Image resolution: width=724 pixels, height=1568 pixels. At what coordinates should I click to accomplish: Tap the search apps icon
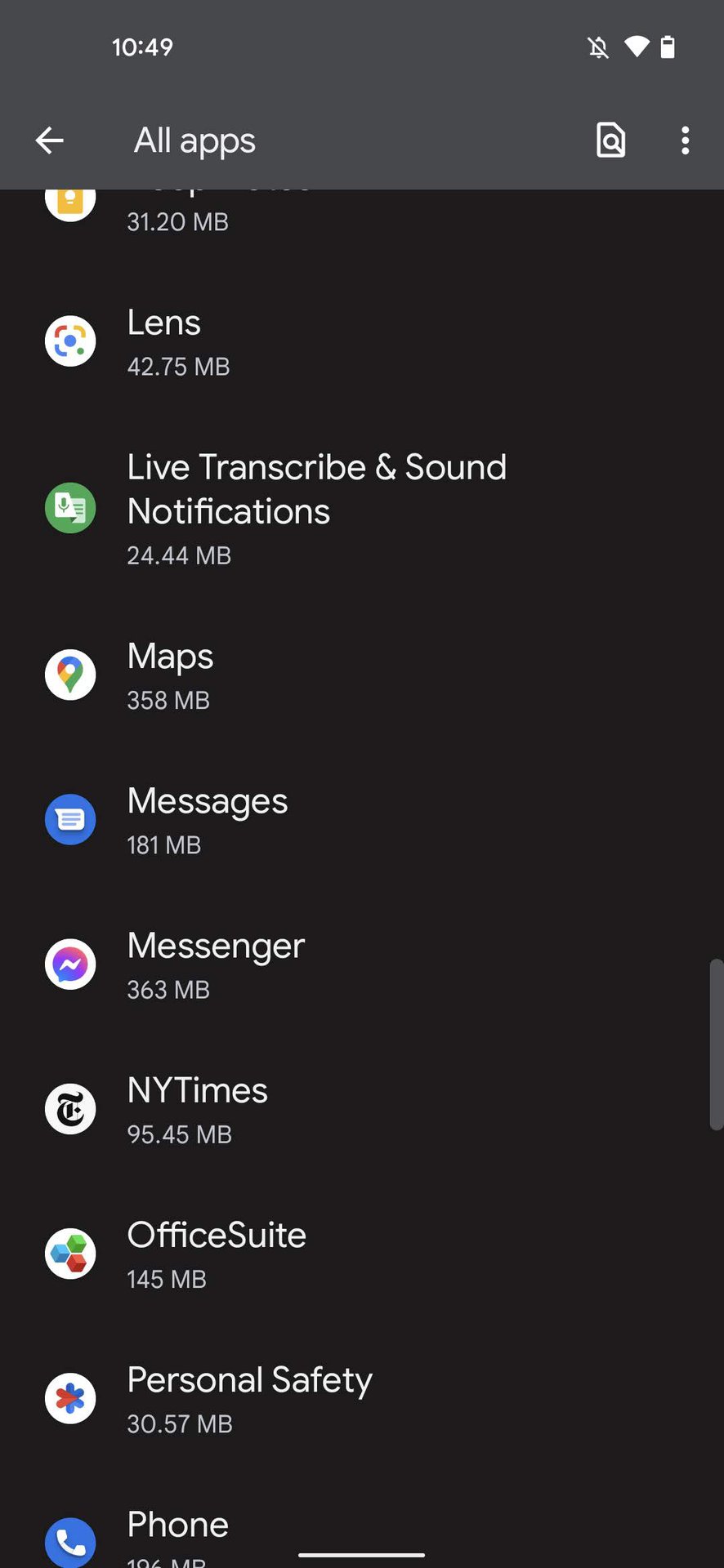pyautogui.click(x=610, y=140)
